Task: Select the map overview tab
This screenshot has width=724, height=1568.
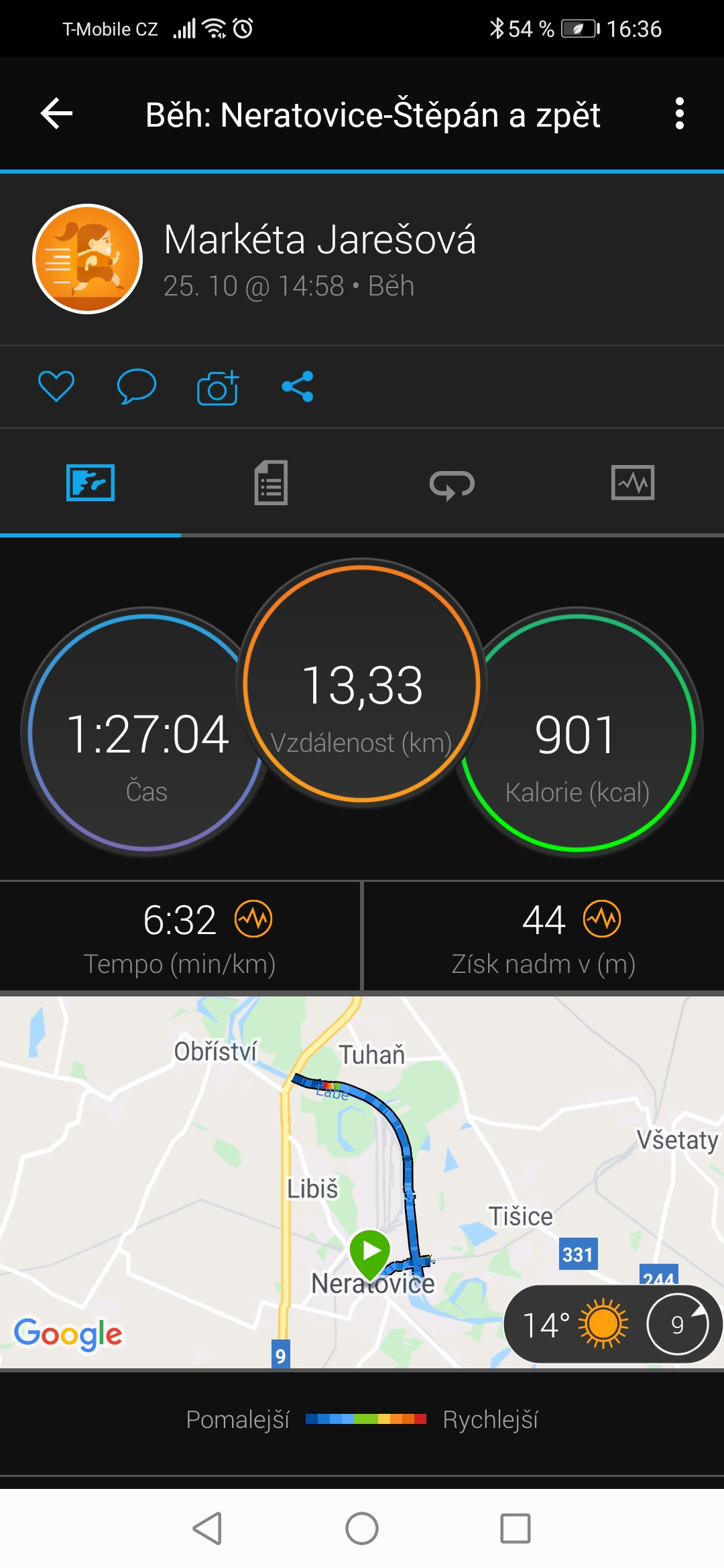Action: coord(90,482)
